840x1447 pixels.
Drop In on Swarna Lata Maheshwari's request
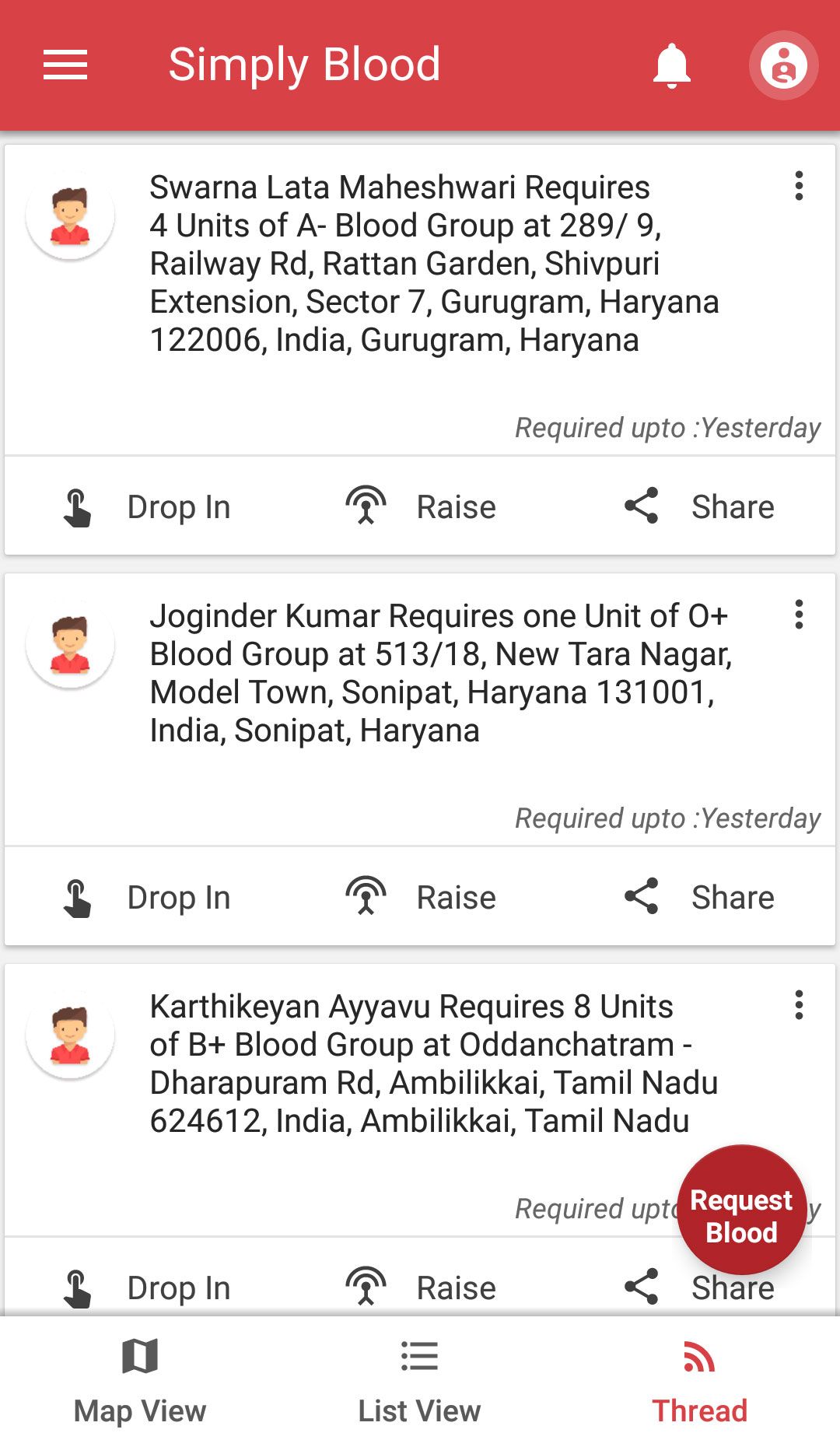(148, 507)
